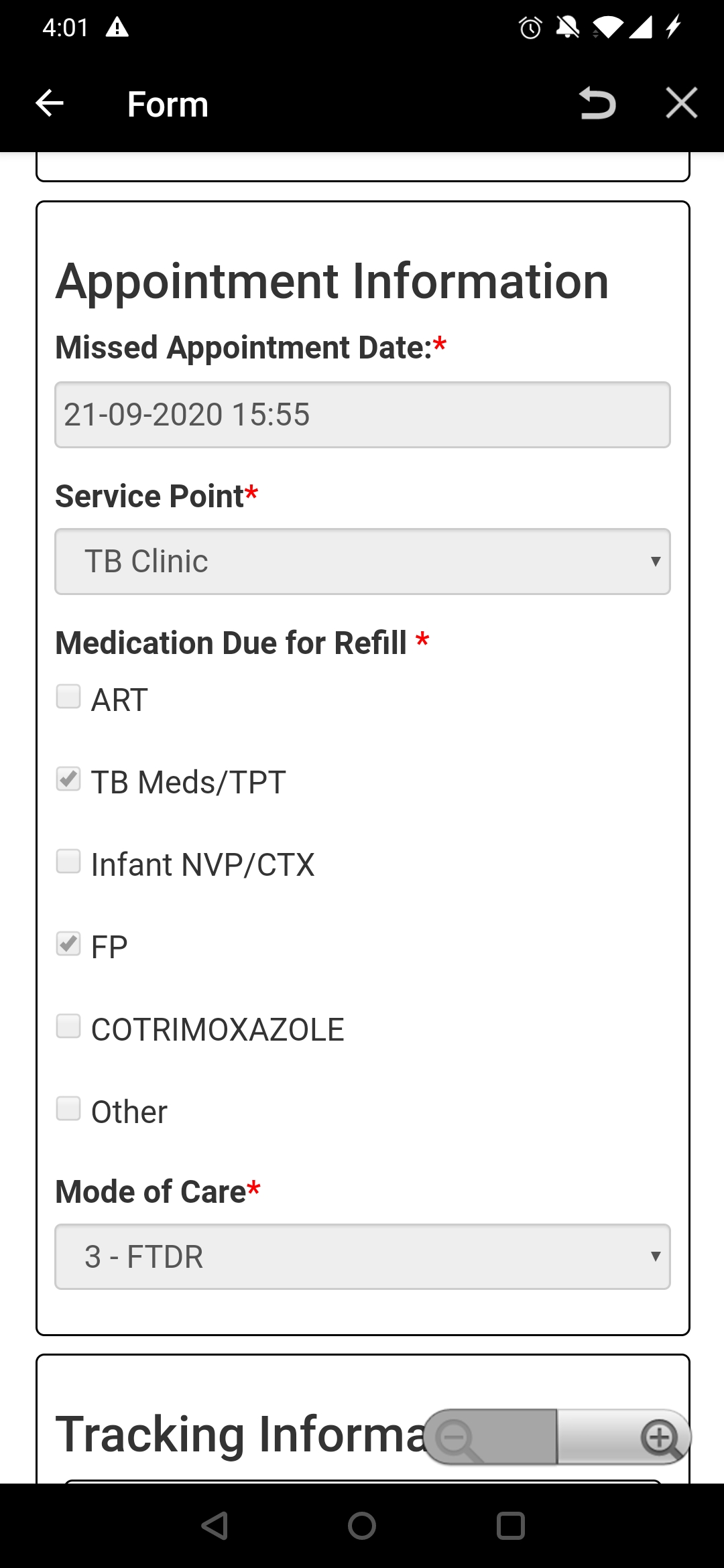The image size is (724, 1568).
Task: Go back using the app bar arrow
Action: point(50,103)
